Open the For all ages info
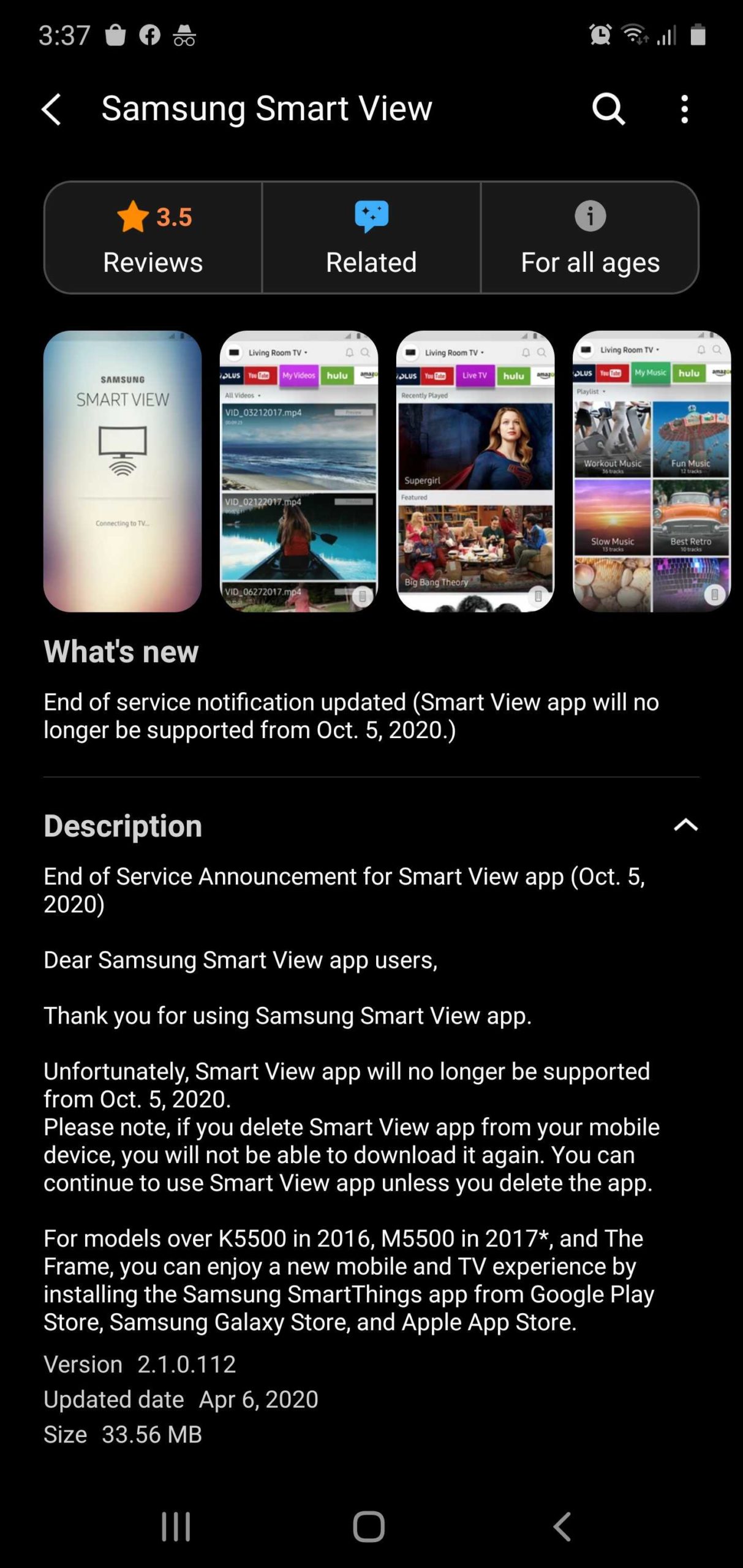743x1568 pixels. tap(590, 238)
